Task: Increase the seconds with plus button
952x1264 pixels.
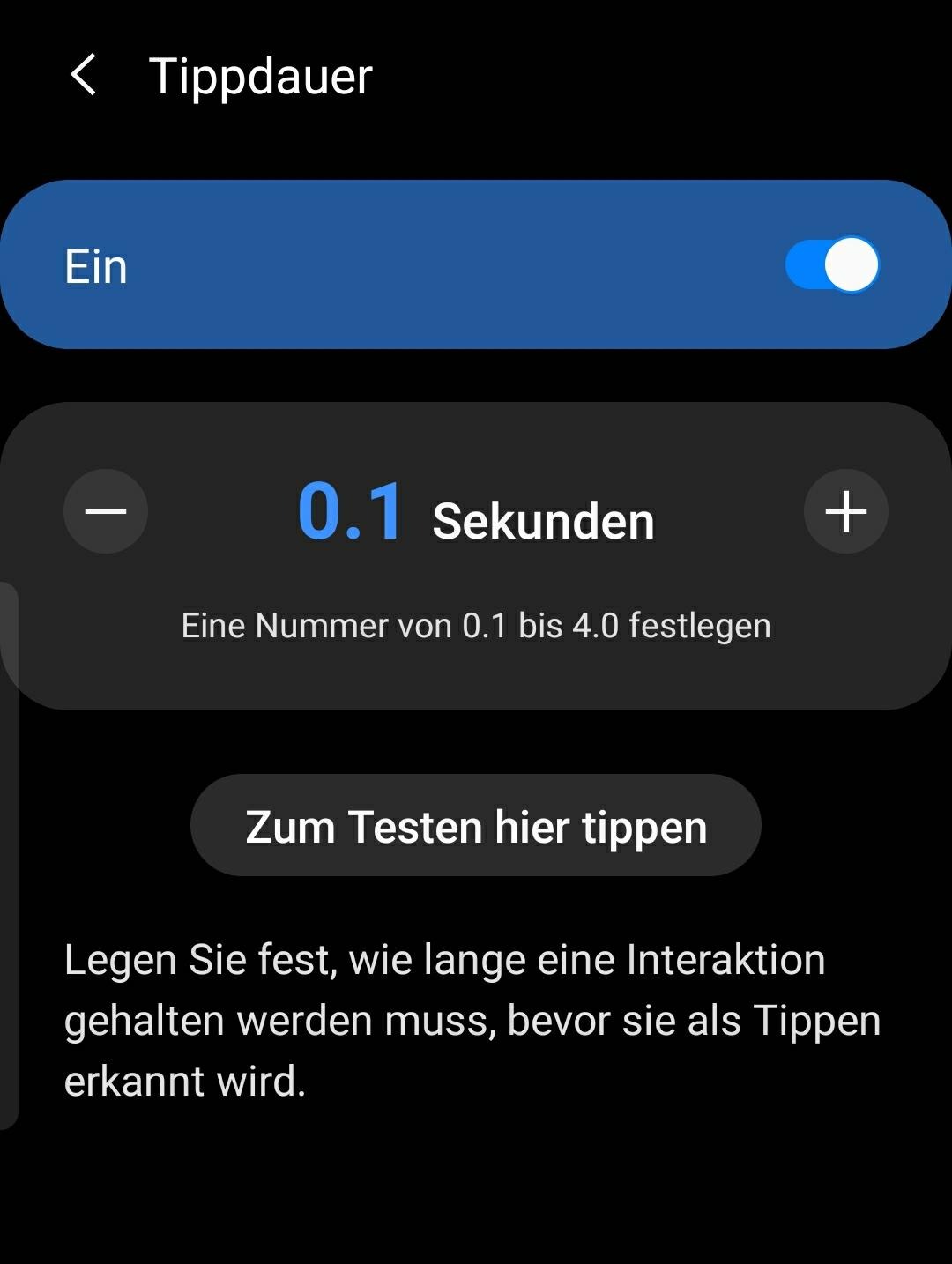Action: tap(845, 511)
